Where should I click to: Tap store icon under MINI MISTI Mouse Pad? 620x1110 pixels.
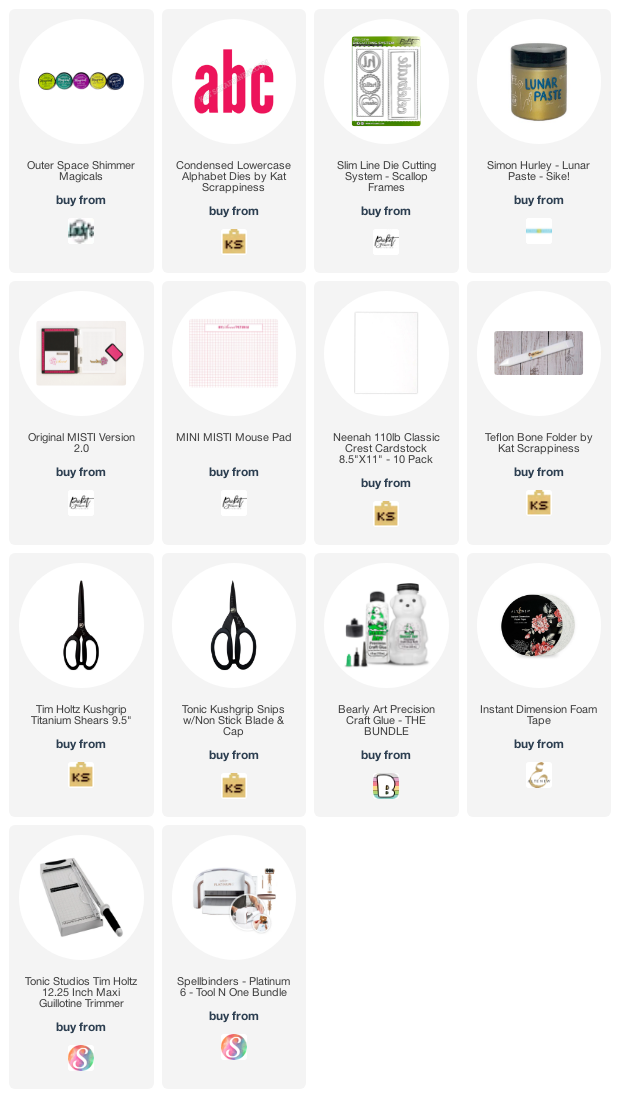[234, 503]
